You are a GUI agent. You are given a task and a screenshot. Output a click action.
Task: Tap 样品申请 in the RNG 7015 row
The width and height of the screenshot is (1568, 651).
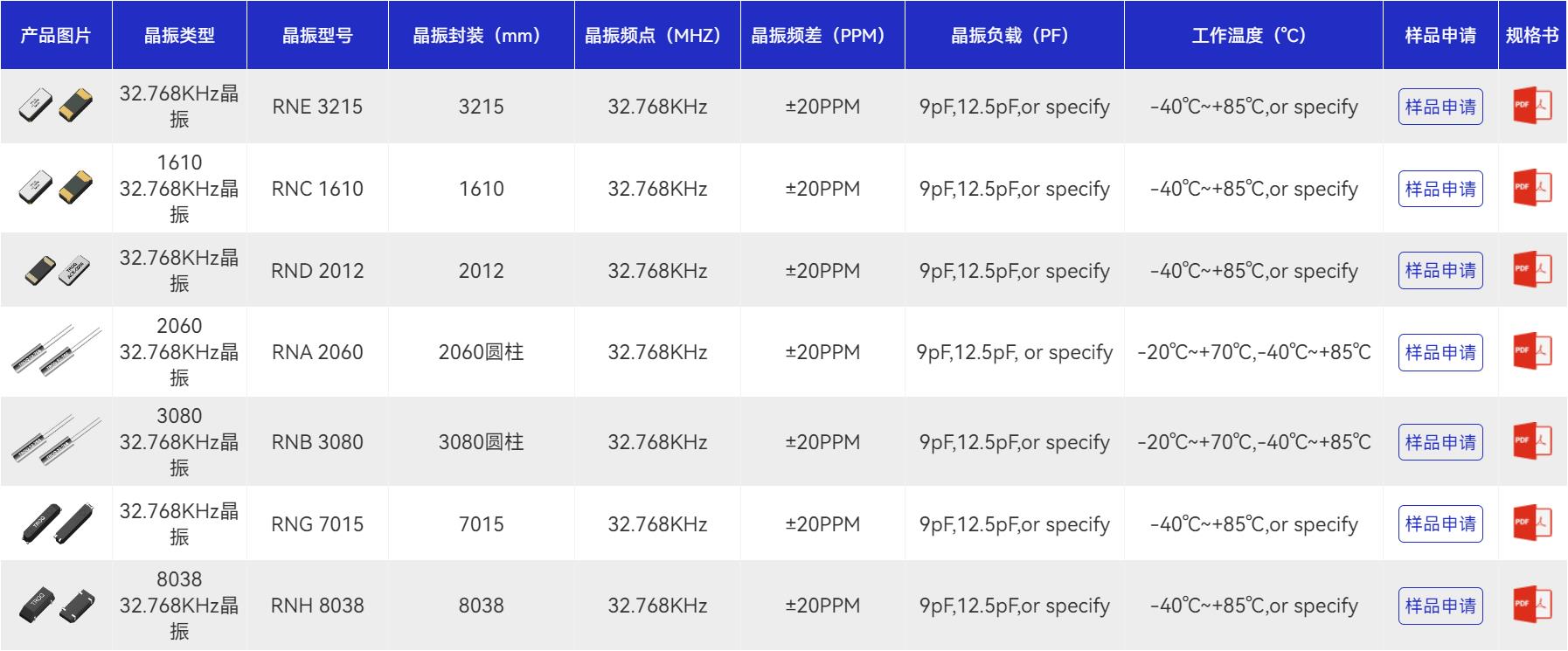coord(1440,524)
